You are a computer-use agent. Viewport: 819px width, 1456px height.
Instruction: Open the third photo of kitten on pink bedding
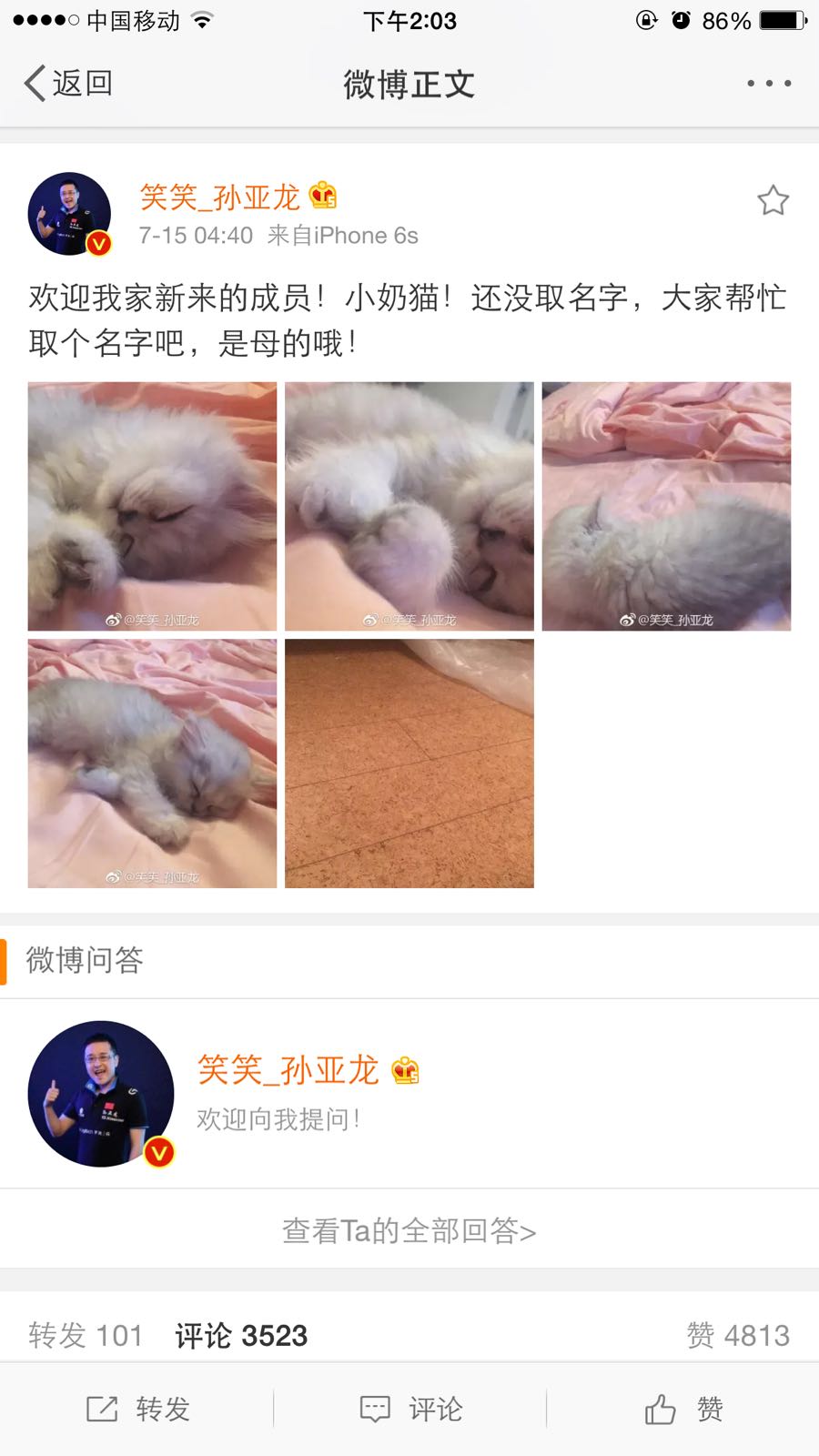(x=666, y=506)
